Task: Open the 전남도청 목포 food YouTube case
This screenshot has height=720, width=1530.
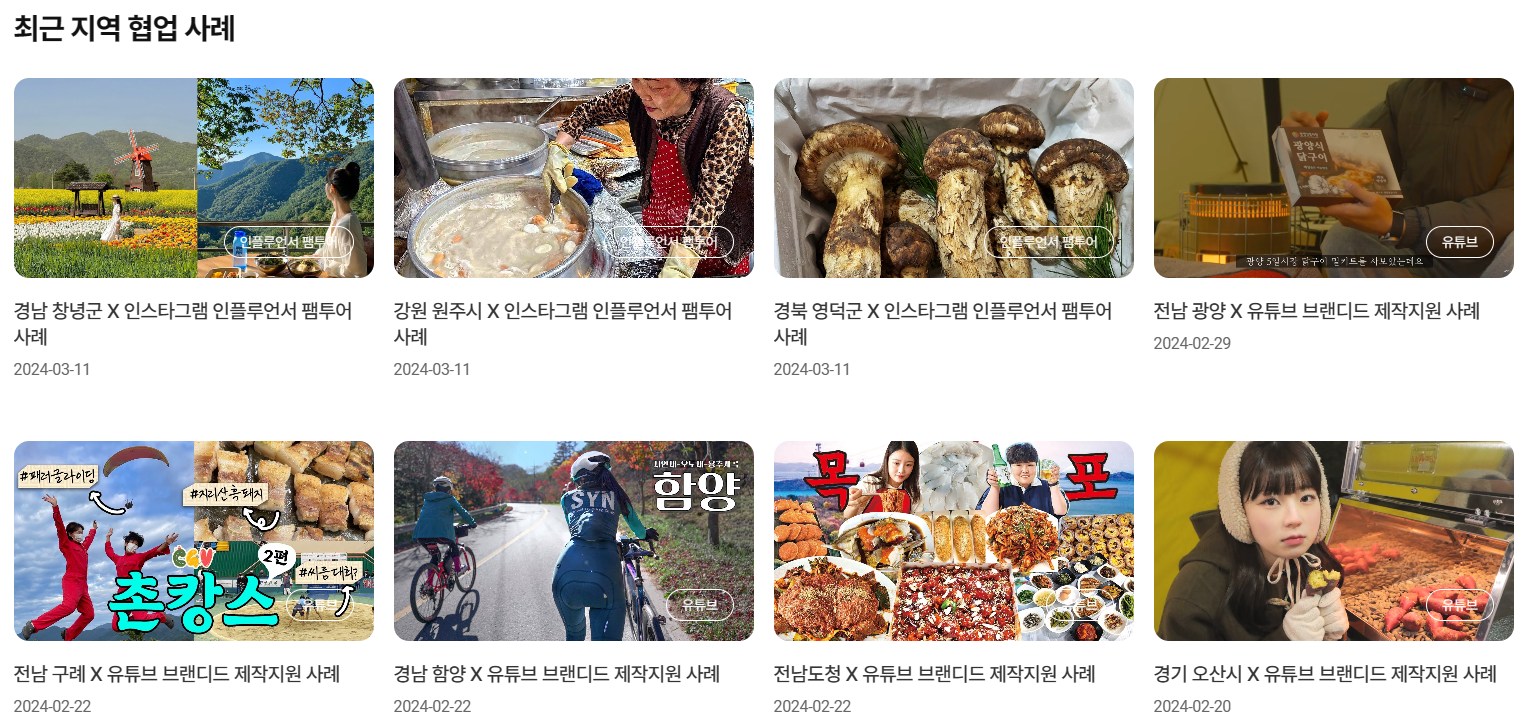Action: point(953,540)
